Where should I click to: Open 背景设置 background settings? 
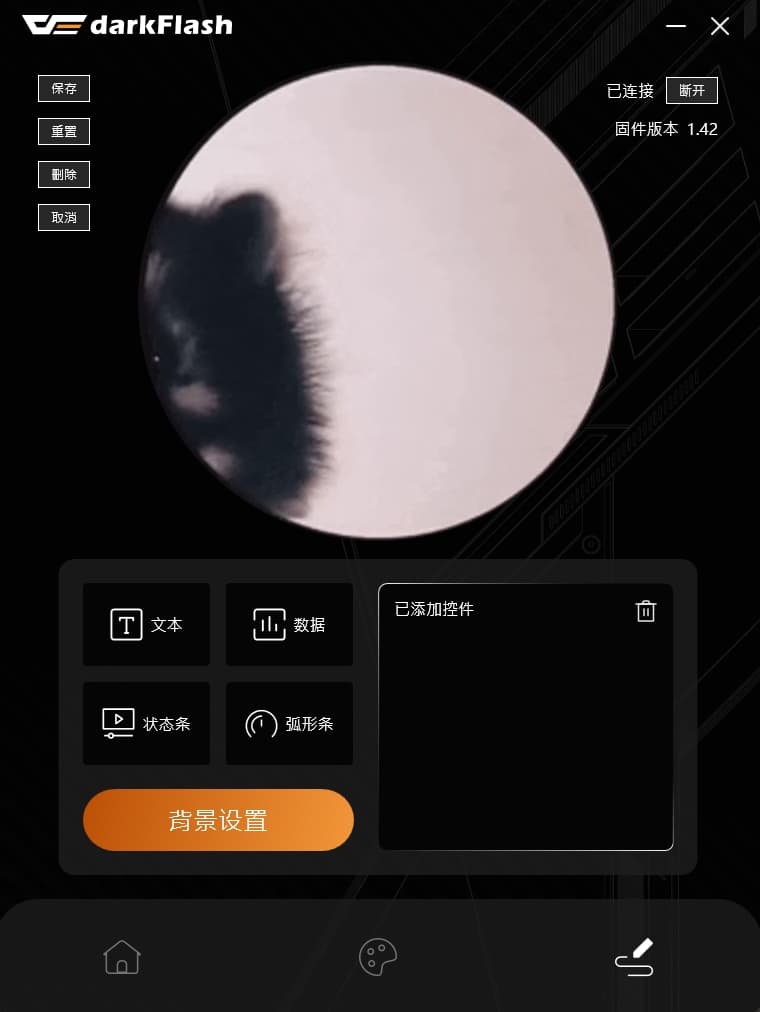tap(218, 820)
